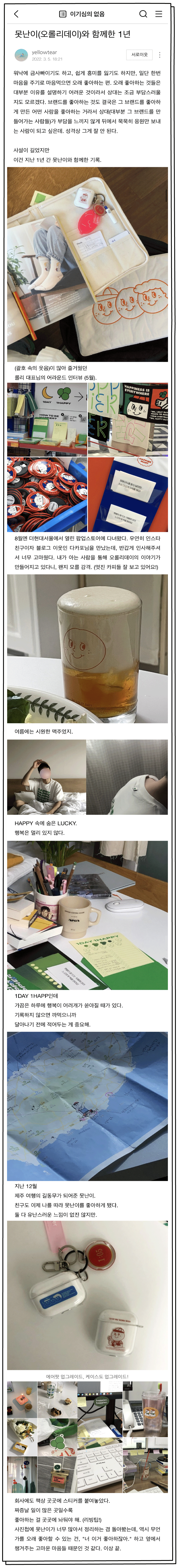This screenshot has height=1568, width=178.
Task: Go back using the top-left arrow
Action: pos(16,14)
